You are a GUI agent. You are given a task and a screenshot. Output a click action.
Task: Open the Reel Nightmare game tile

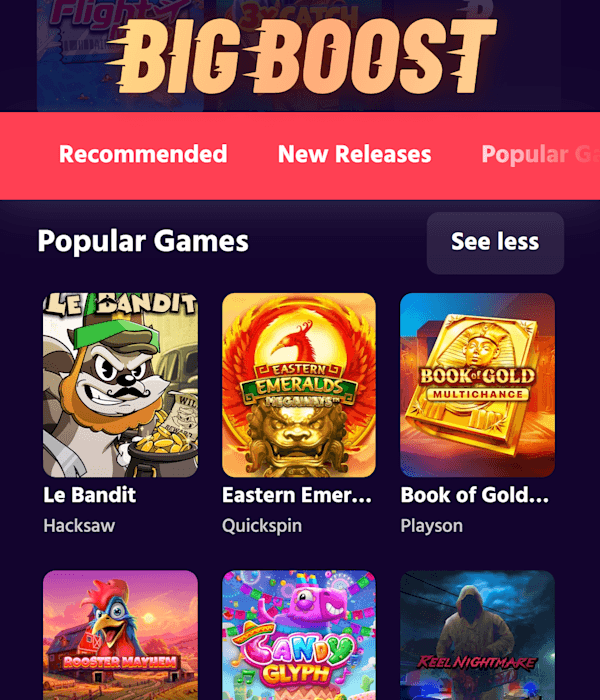pos(477,637)
